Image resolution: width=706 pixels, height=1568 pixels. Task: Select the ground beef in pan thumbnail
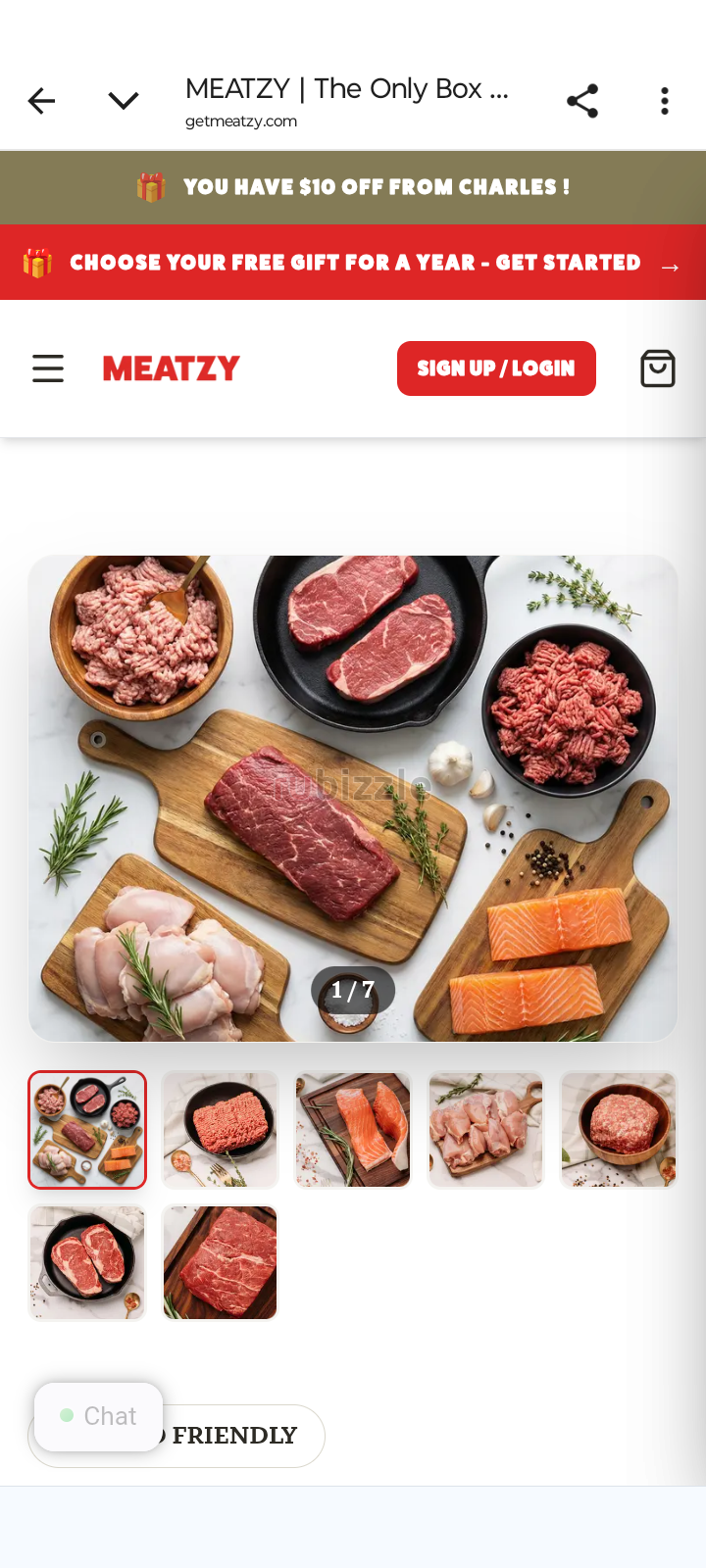[x=221, y=1130]
